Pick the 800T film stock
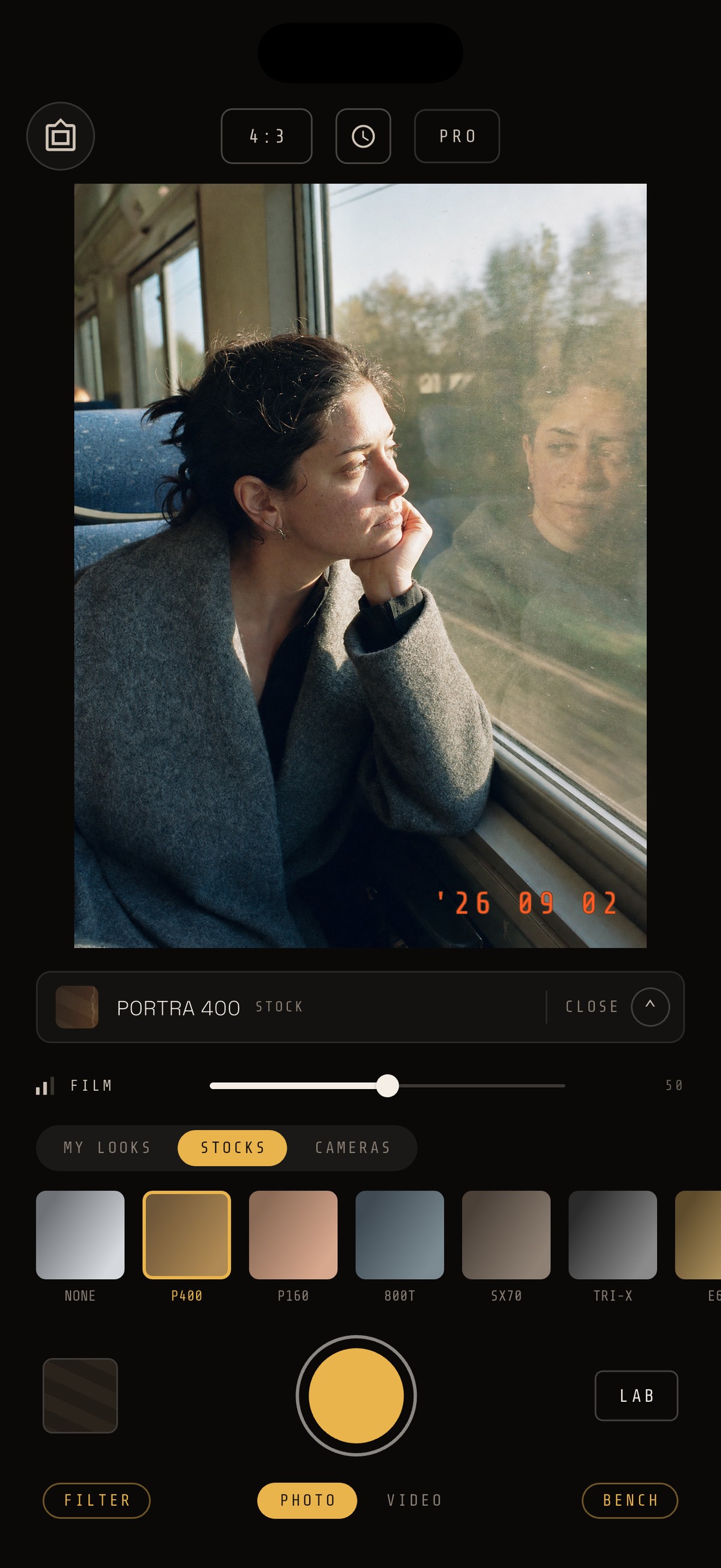This screenshot has width=721, height=1568. click(x=400, y=1235)
